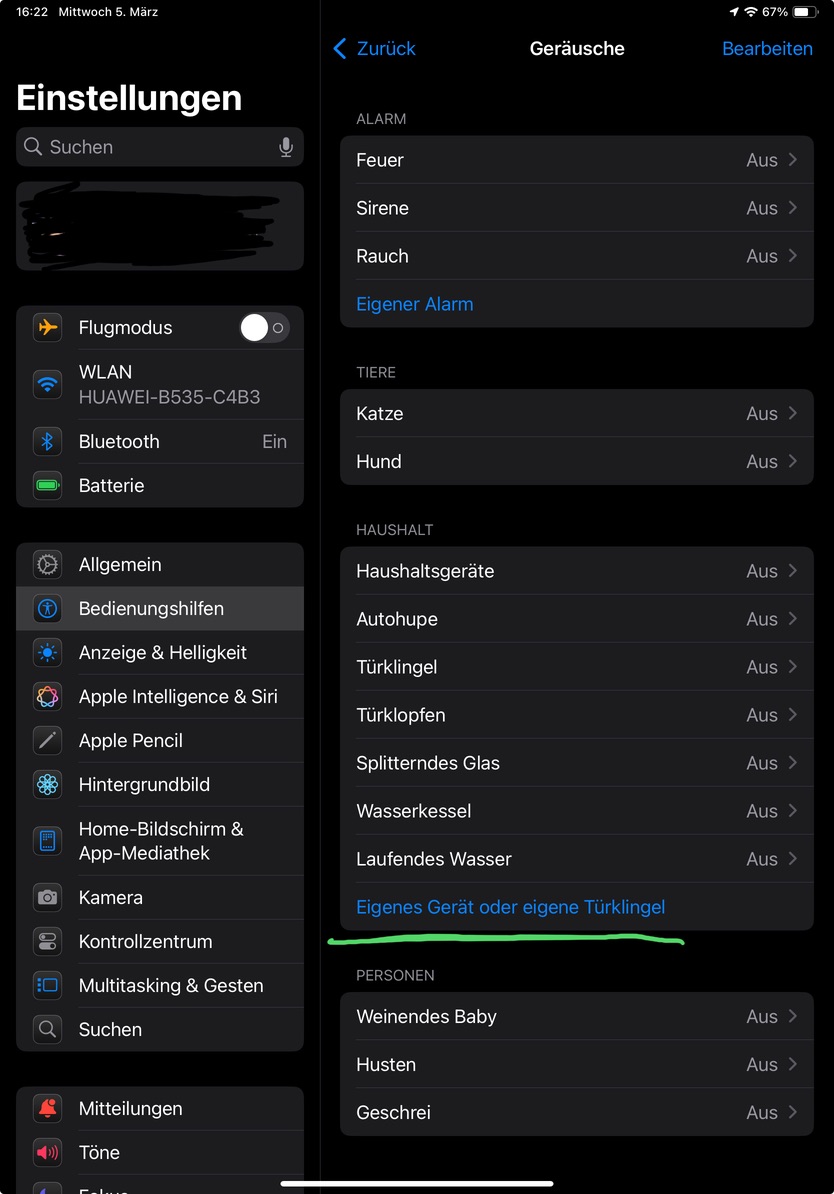Tap Eigenes Gerät oder eigene Türklingel

pos(510,907)
